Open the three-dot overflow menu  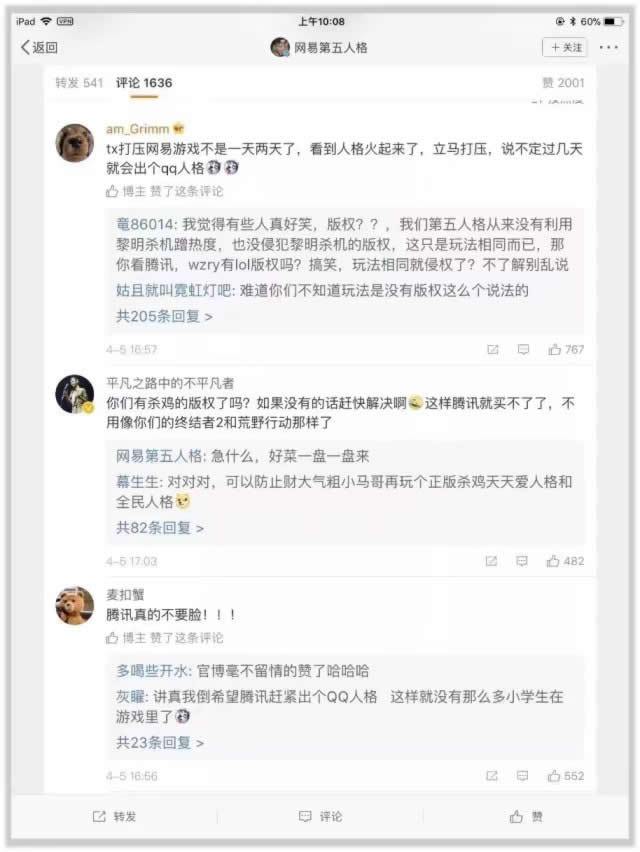(x=609, y=47)
